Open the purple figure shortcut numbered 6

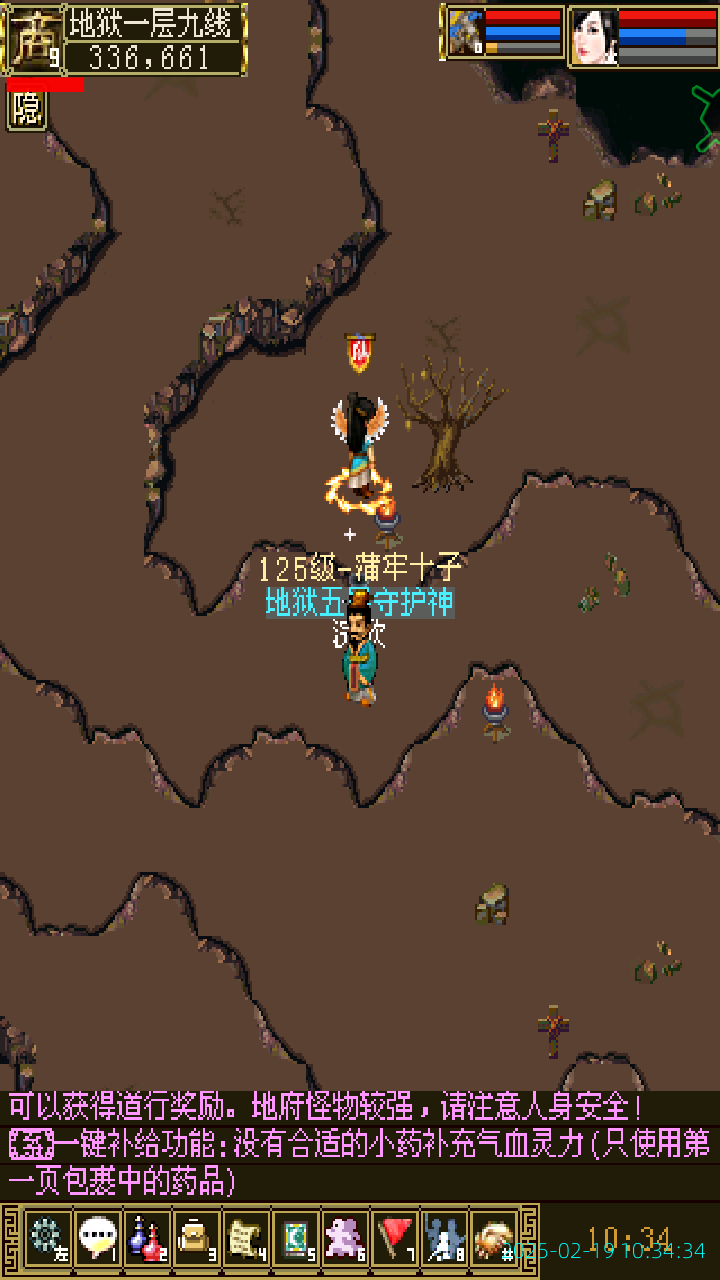coord(345,1239)
